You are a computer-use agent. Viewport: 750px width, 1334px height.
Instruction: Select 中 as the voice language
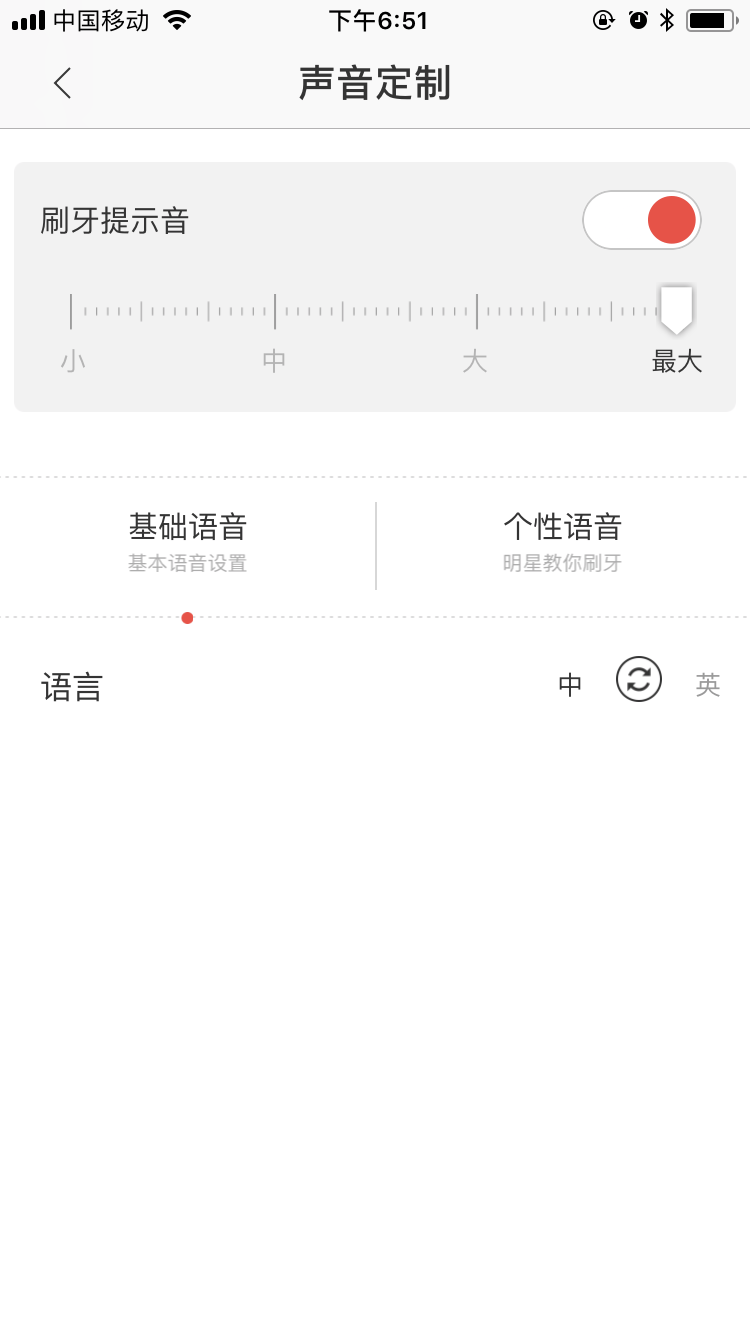tap(570, 685)
